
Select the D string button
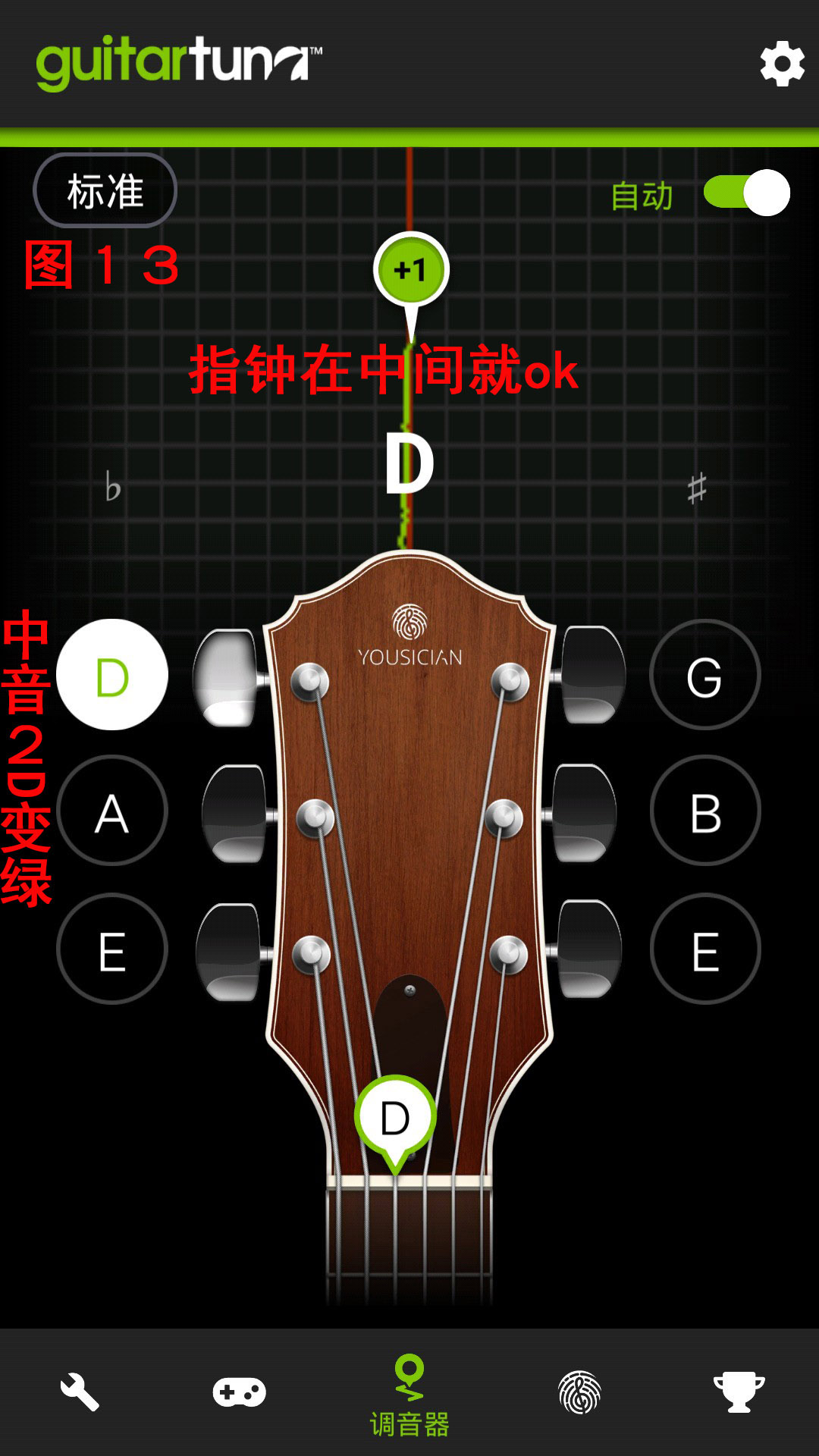112,675
